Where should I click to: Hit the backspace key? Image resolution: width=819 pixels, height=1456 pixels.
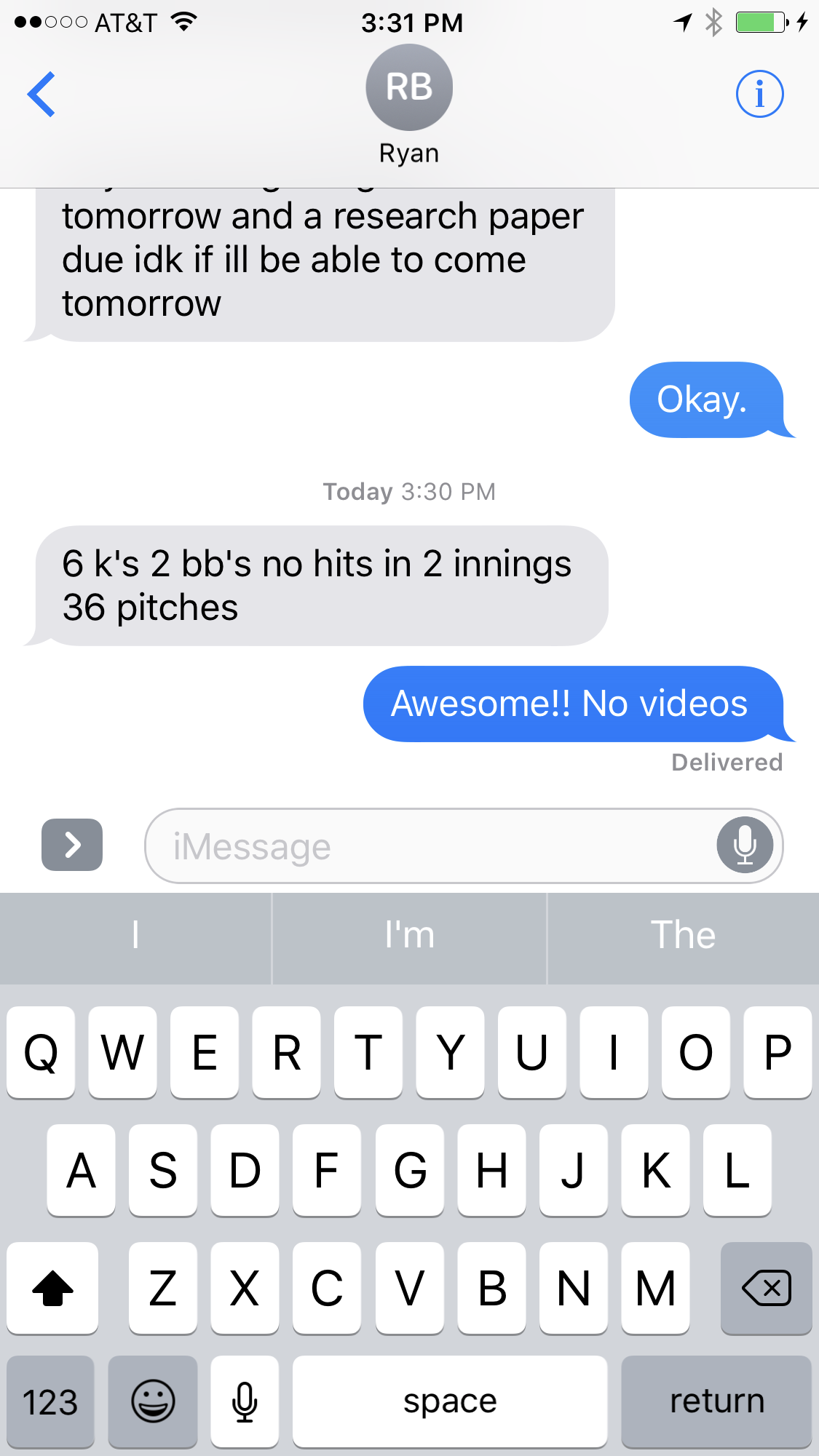[766, 1288]
